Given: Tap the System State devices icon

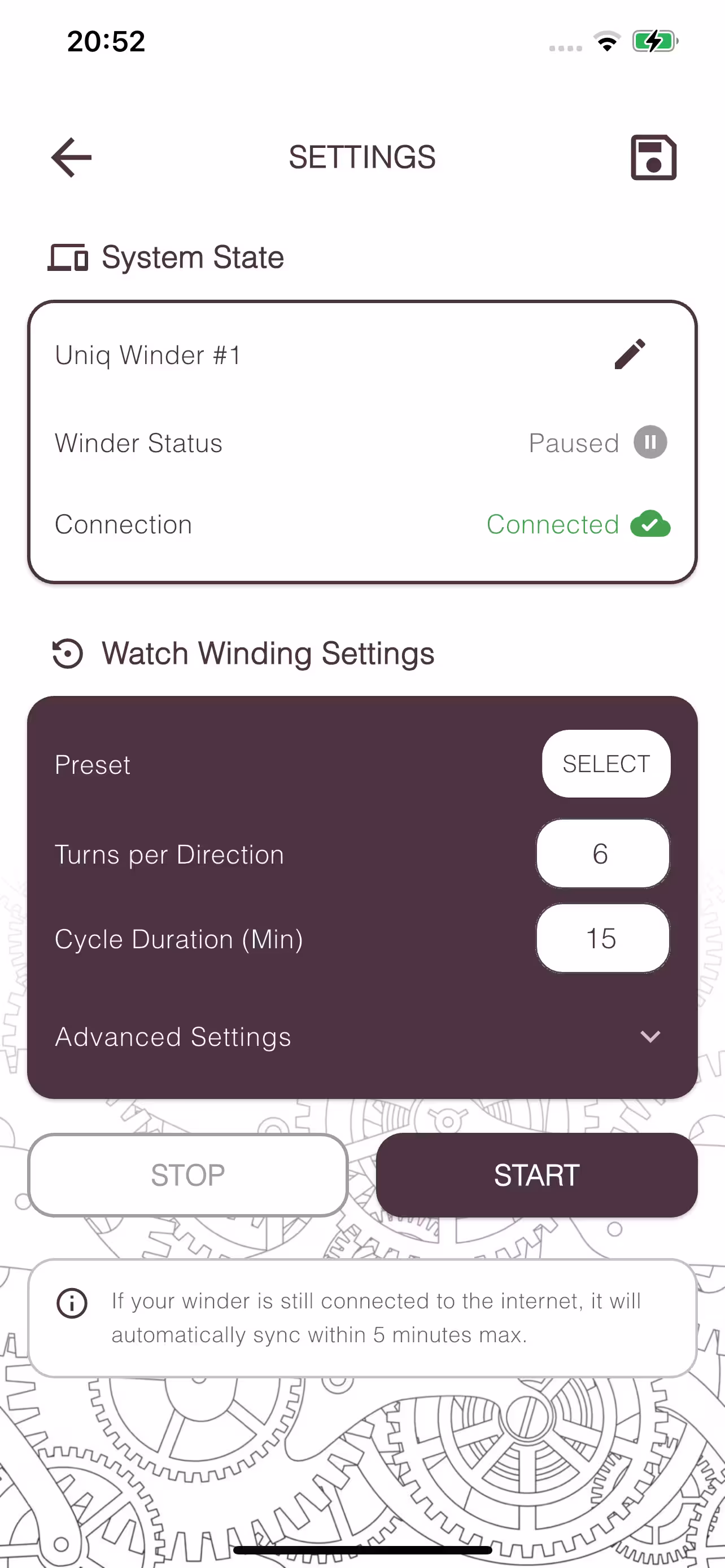Looking at the screenshot, I should (x=68, y=257).
